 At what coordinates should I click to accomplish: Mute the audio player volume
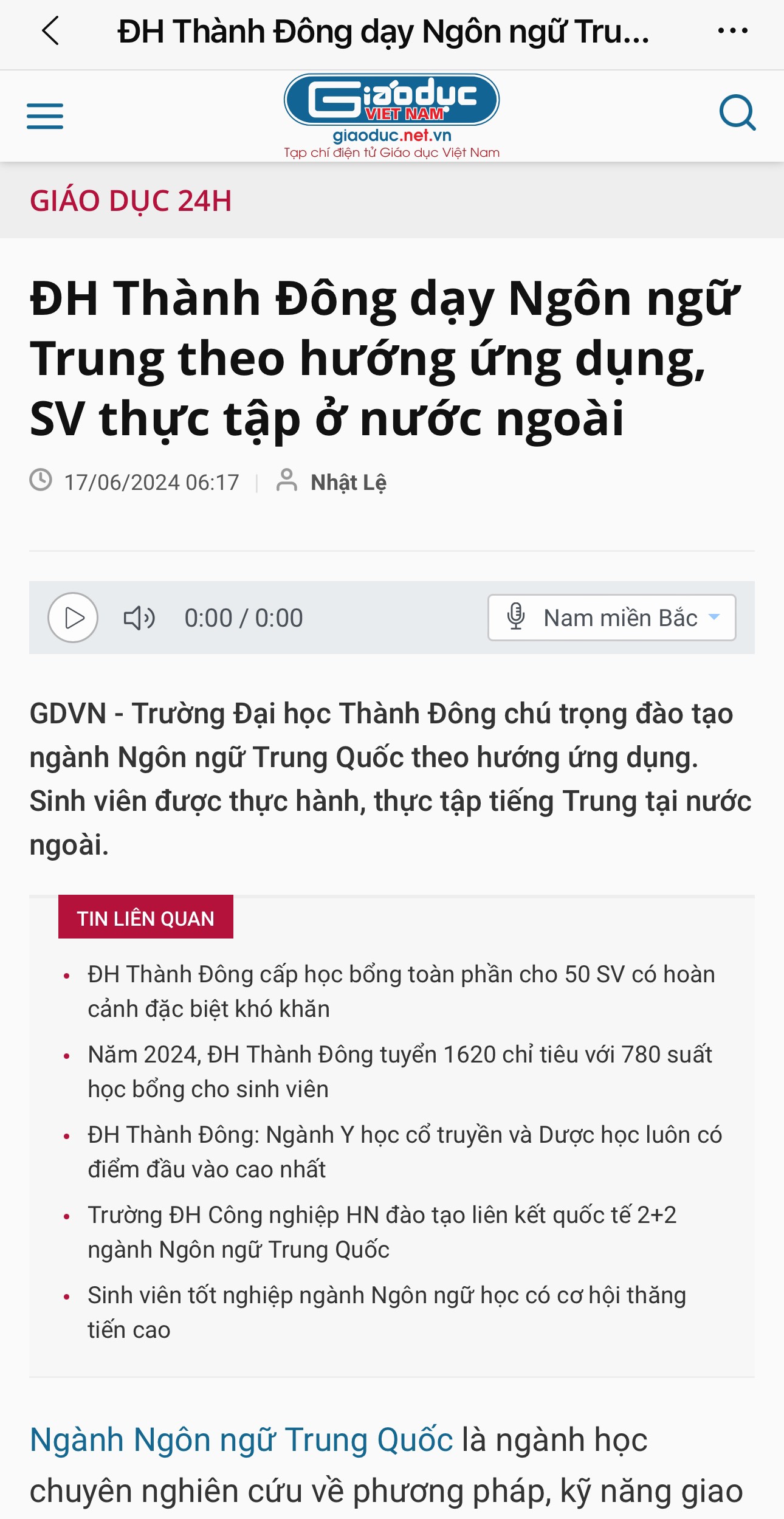click(x=139, y=618)
